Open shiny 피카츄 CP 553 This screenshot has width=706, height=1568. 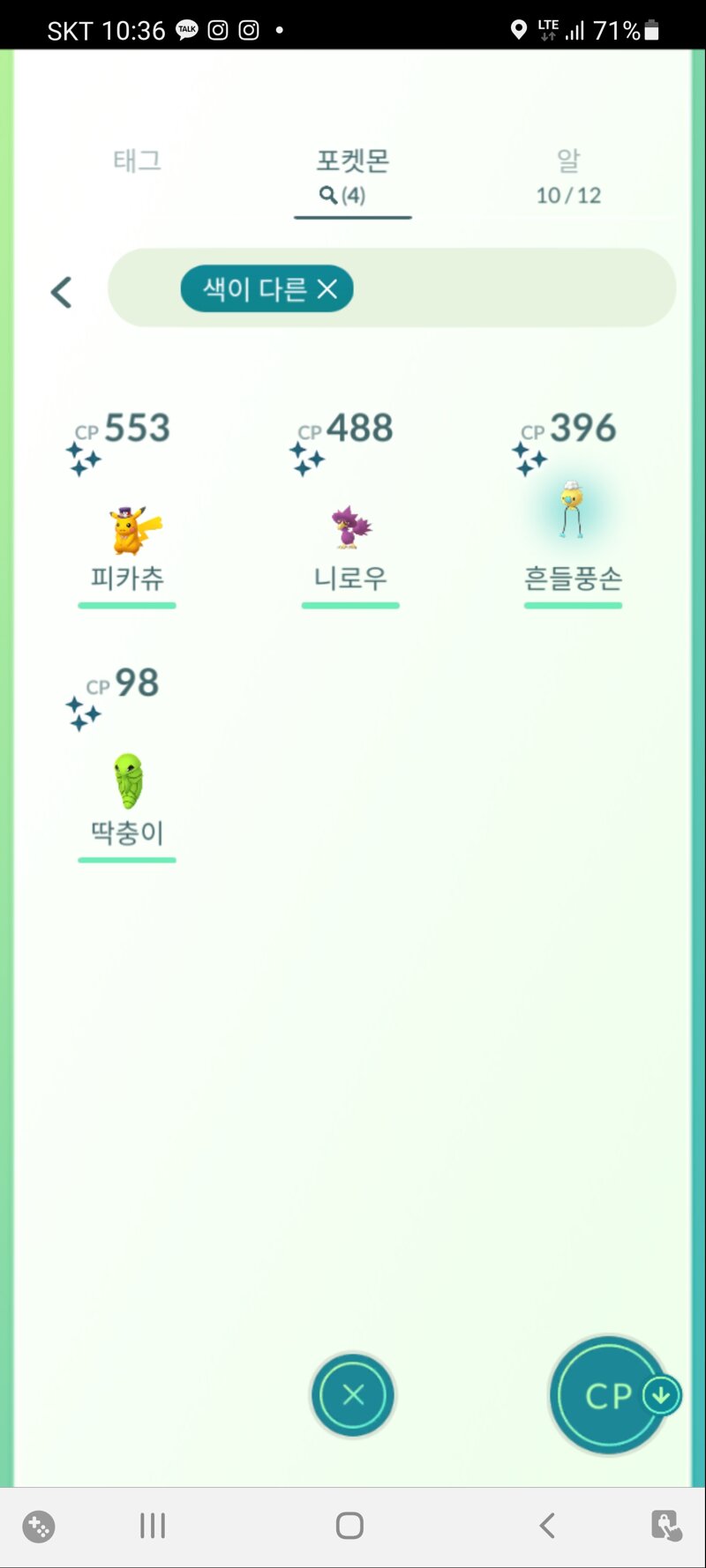coord(129,527)
